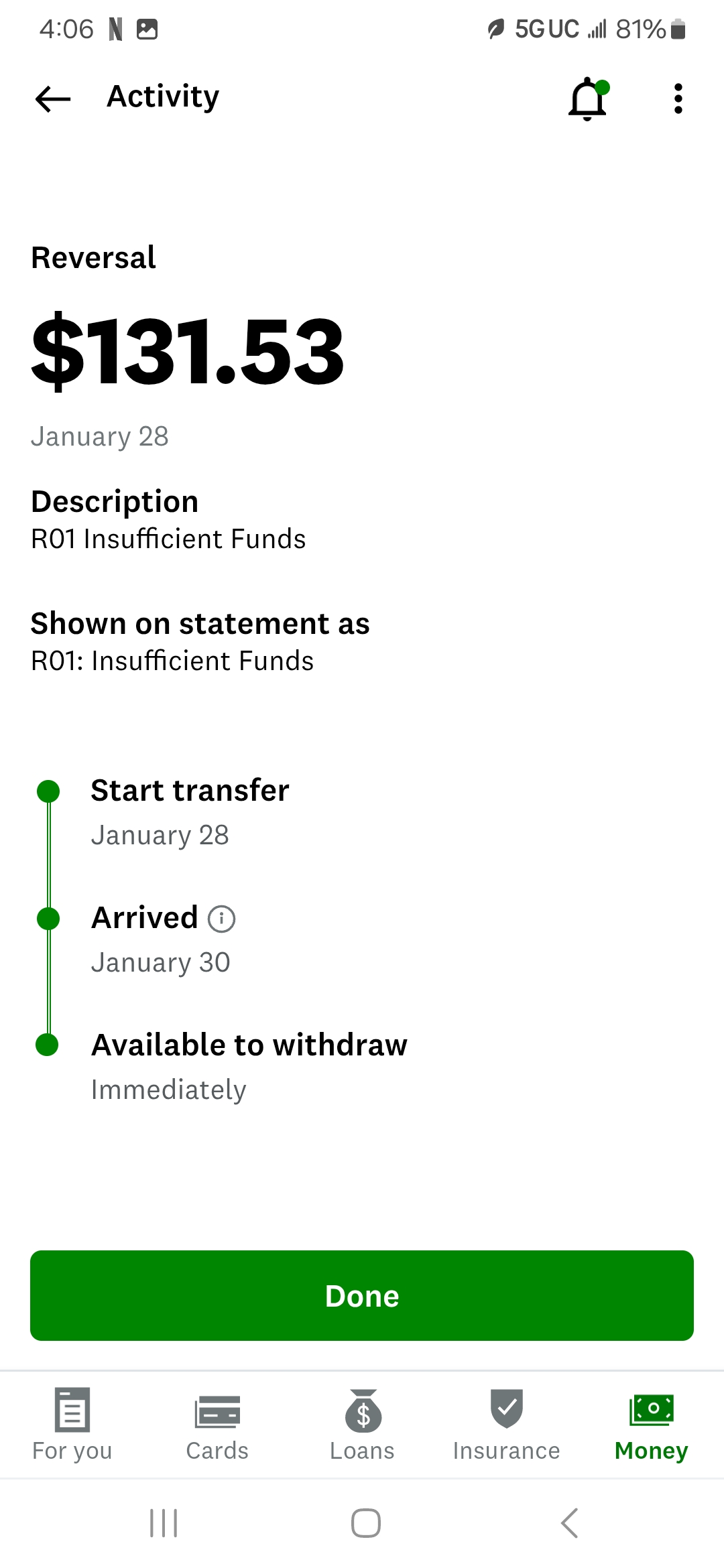724x1568 pixels.
Task: Tap the system home button
Action: click(366, 1523)
